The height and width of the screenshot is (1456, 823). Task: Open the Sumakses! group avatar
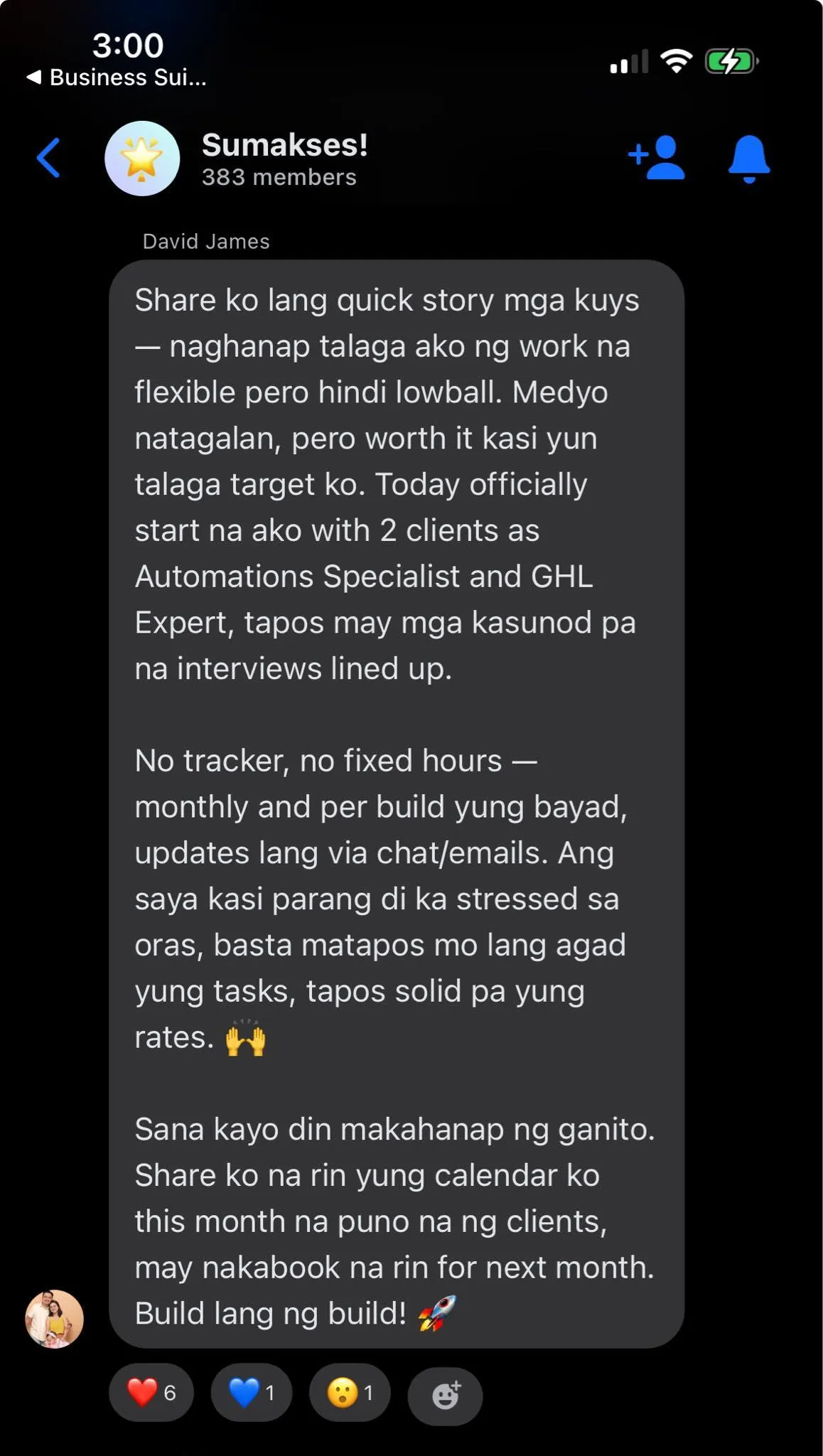(142, 158)
